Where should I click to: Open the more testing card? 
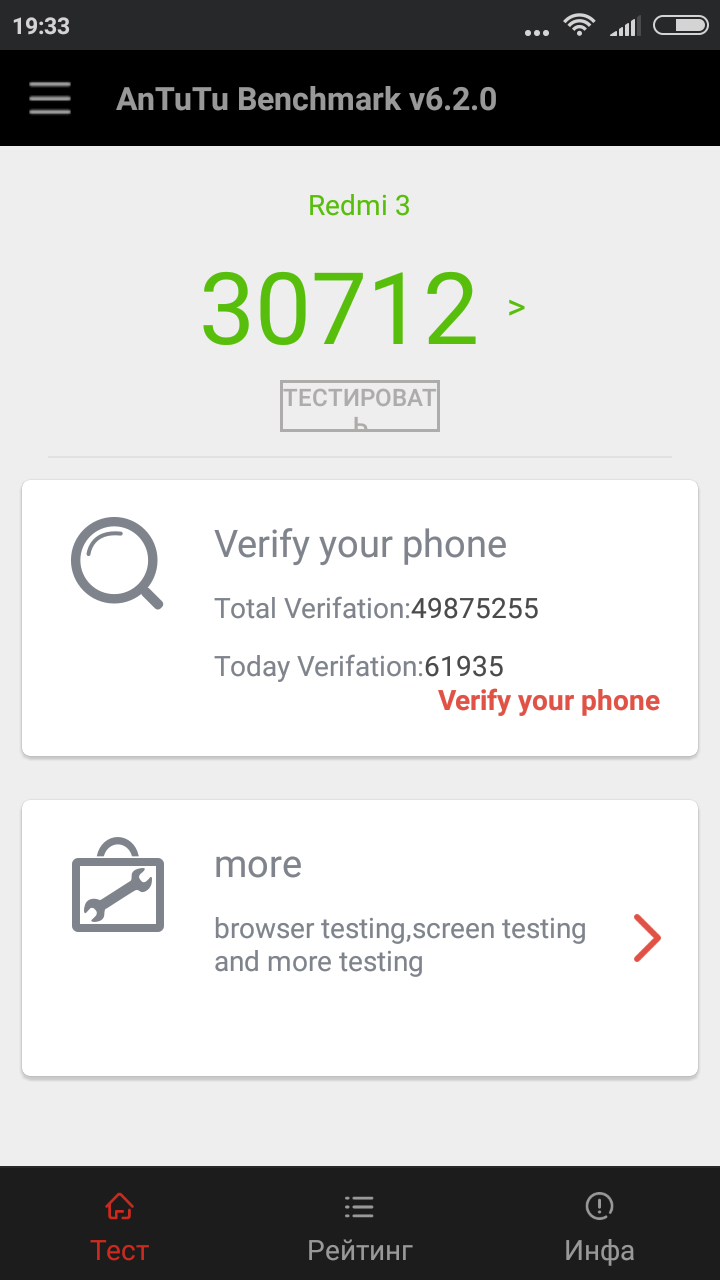tap(360, 938)
